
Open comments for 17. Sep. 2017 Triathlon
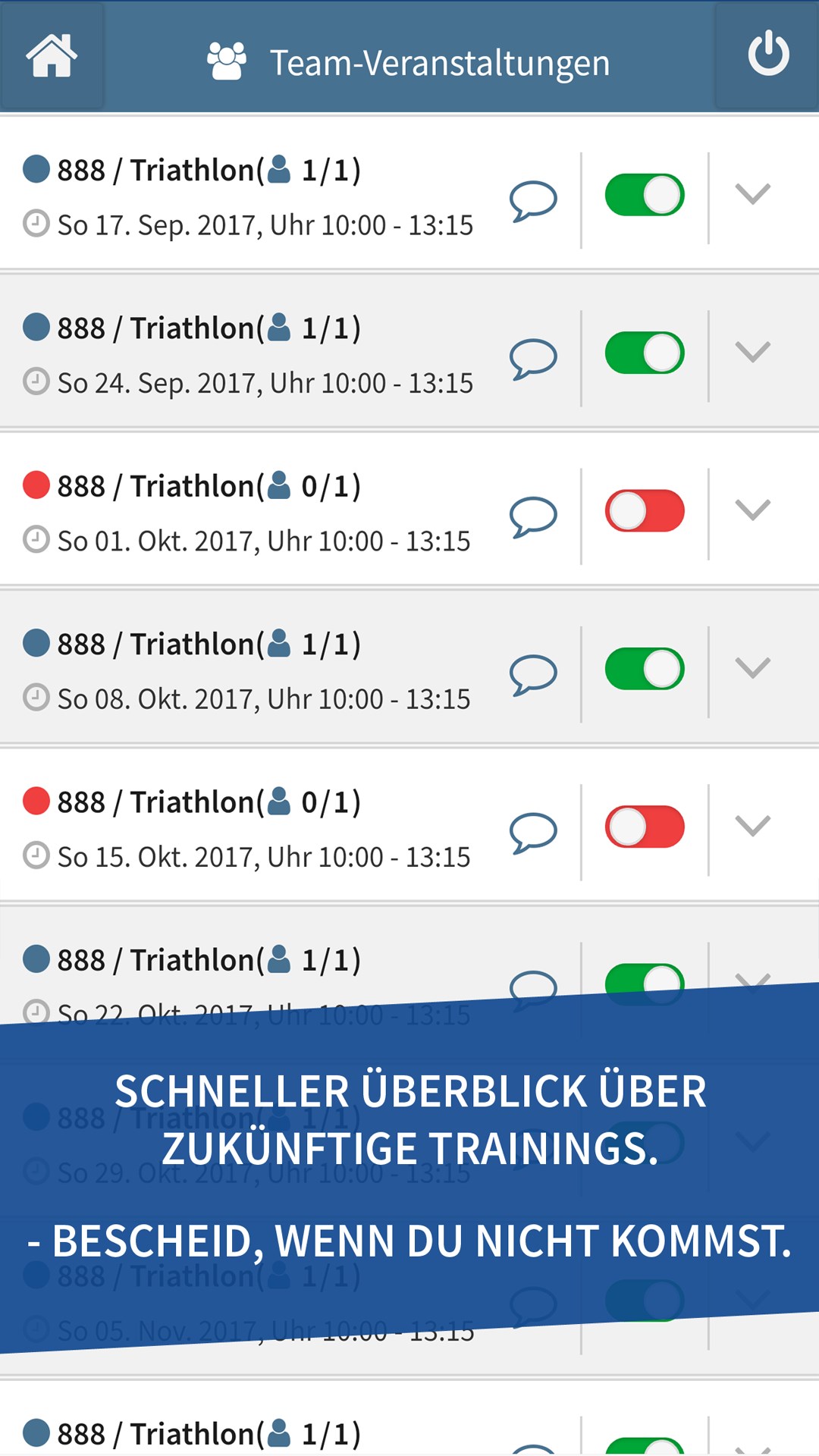[x=533, y=200]
